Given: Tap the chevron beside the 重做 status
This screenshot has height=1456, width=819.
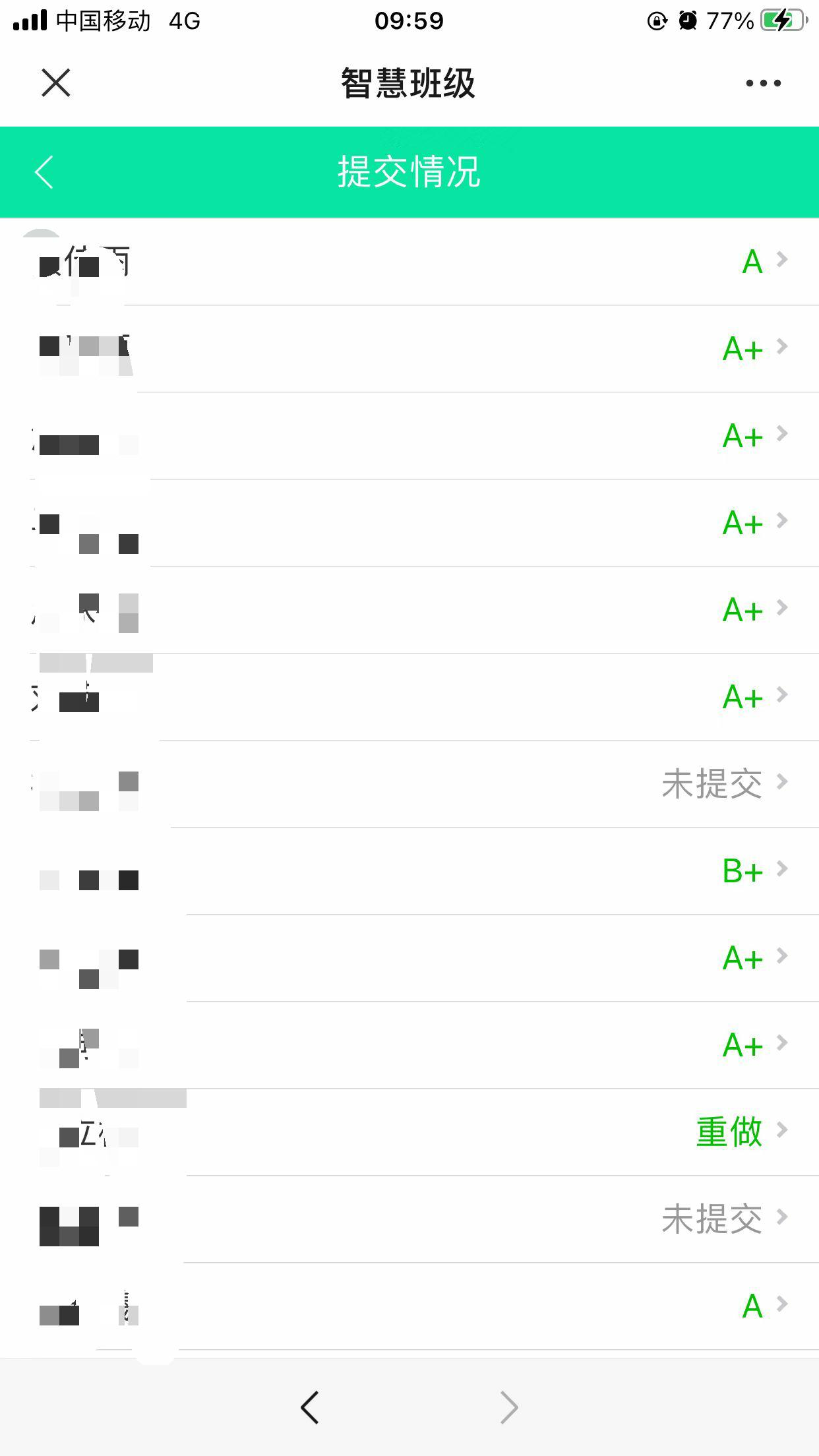Looking at the screenshot, I should pyautogui.click(x=781, y=1129).
